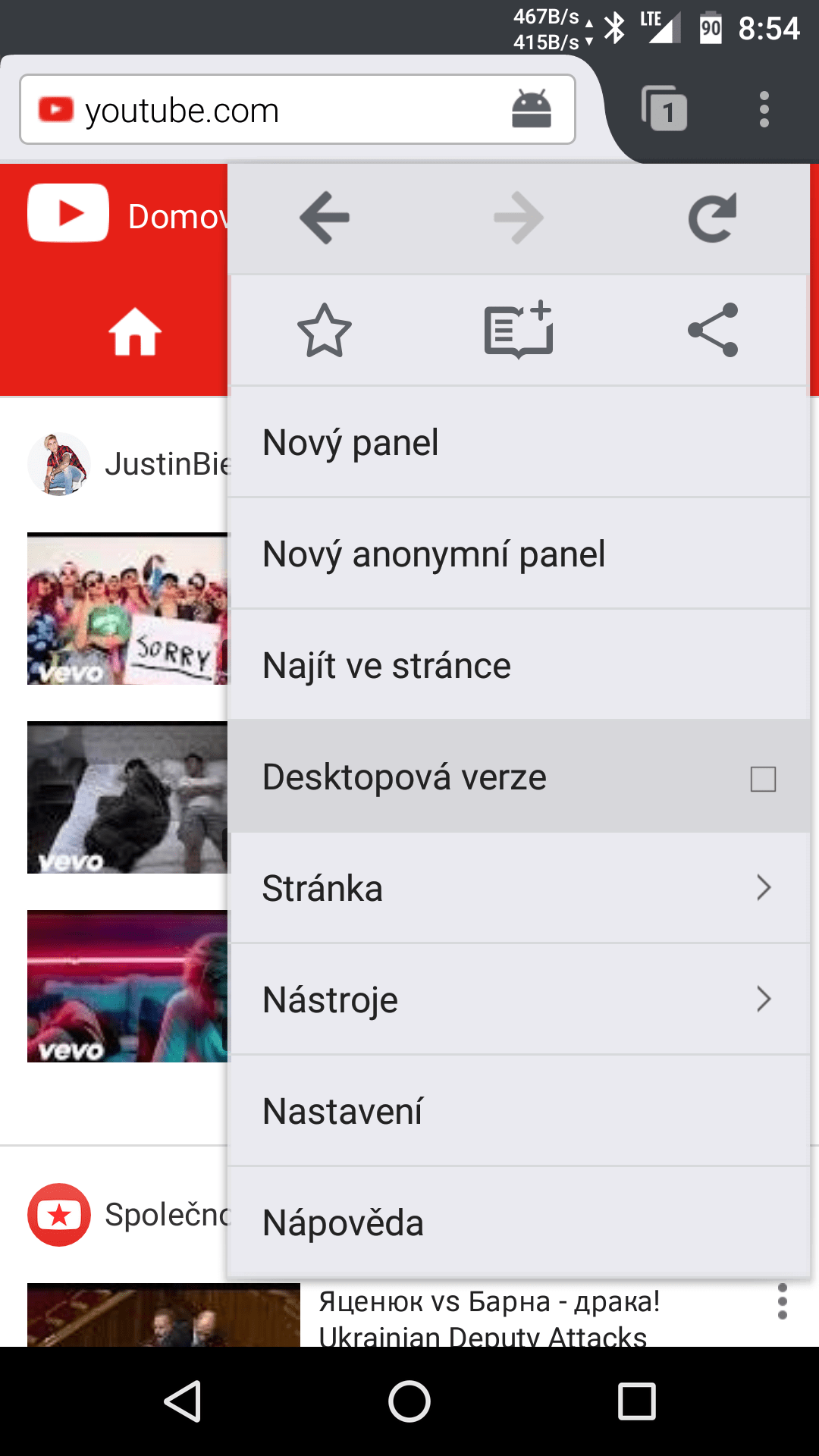Tap the Android home button

(x=409, y=1401)
